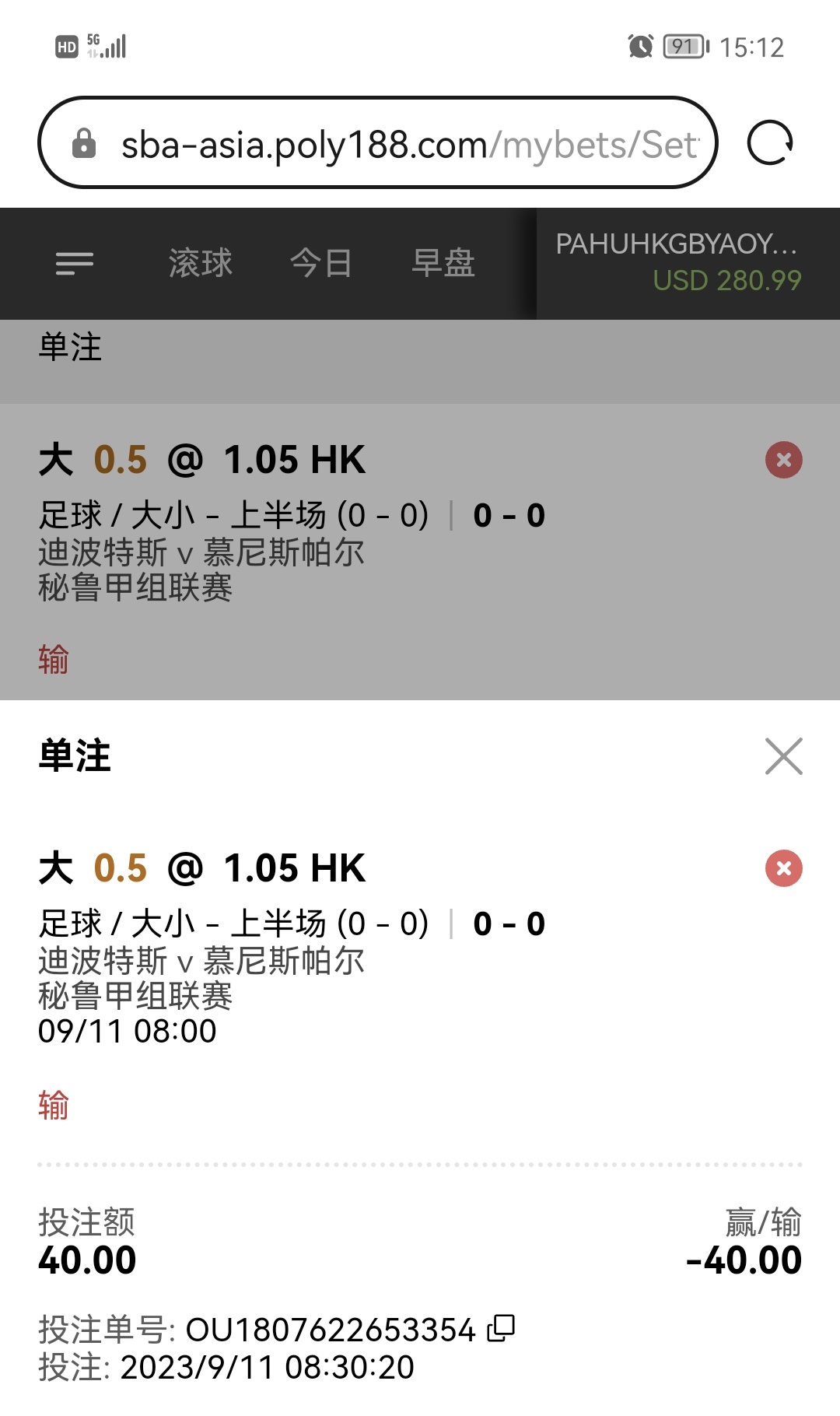Switch to the 早盘 tab

pyautogui.click(x=443, y=264)
